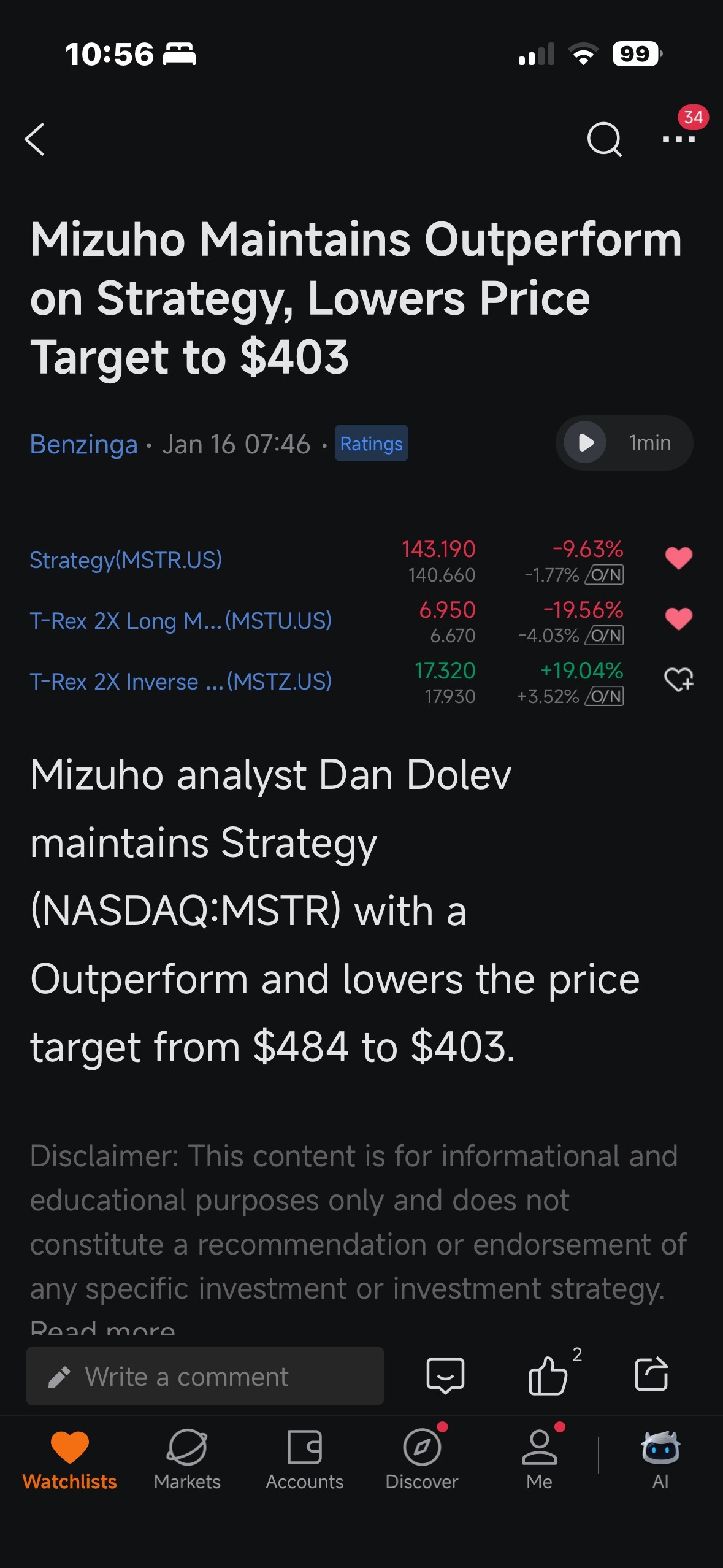Unfavorite Strategy MSTR by tapping its heart

tap(678, 557)
